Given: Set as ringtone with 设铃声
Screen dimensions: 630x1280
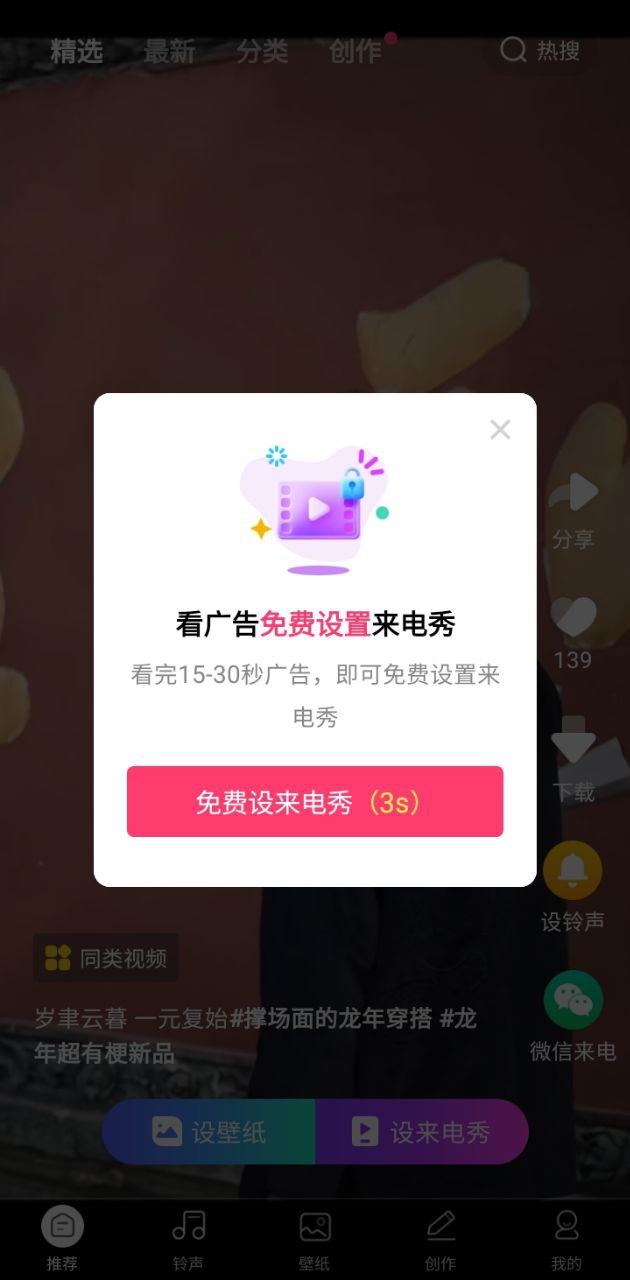Looking at the screenshot, I should [x=573, y=887].
